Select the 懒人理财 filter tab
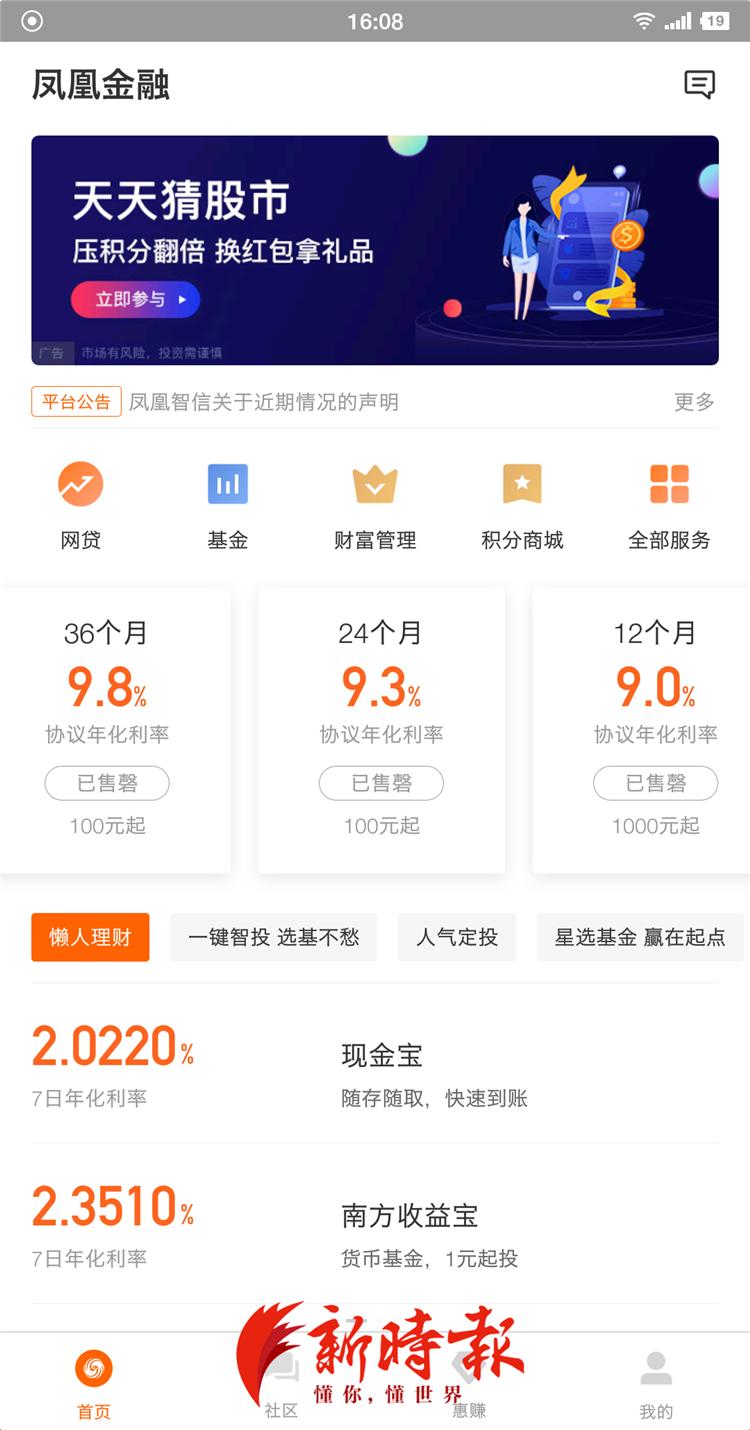 pyautogui.click(x=90, y=937)
